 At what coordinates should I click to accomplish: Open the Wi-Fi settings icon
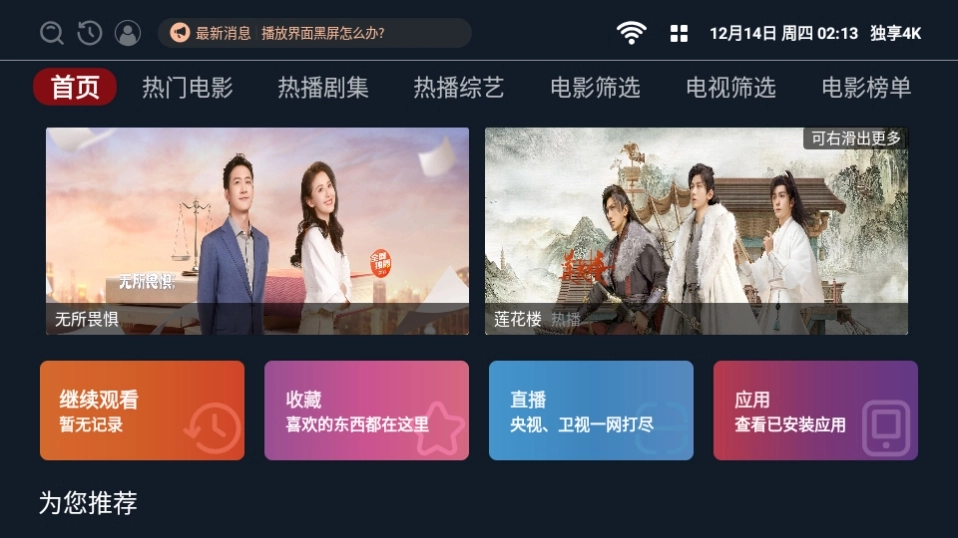coord(631,33)
